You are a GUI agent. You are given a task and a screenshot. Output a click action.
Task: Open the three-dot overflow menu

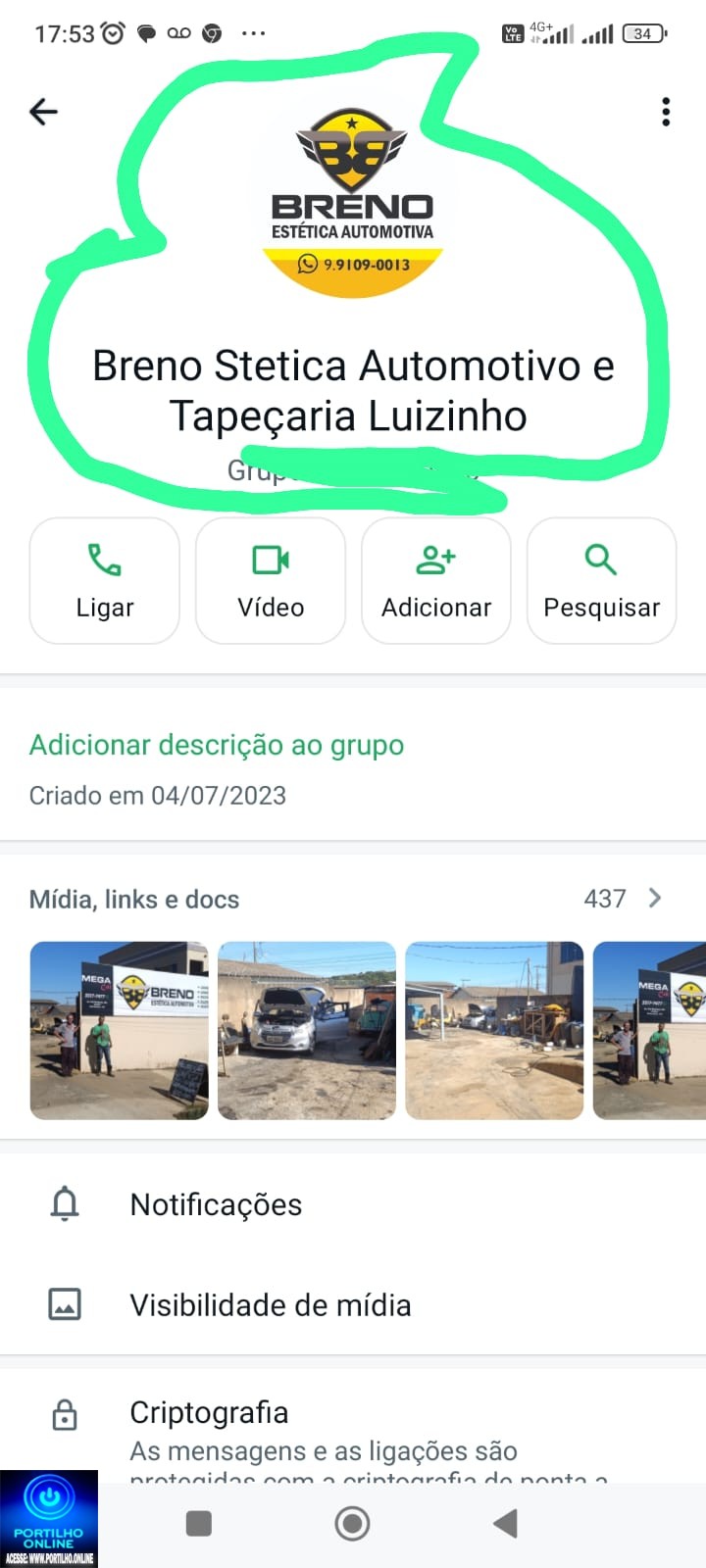(x=666, y=112)
